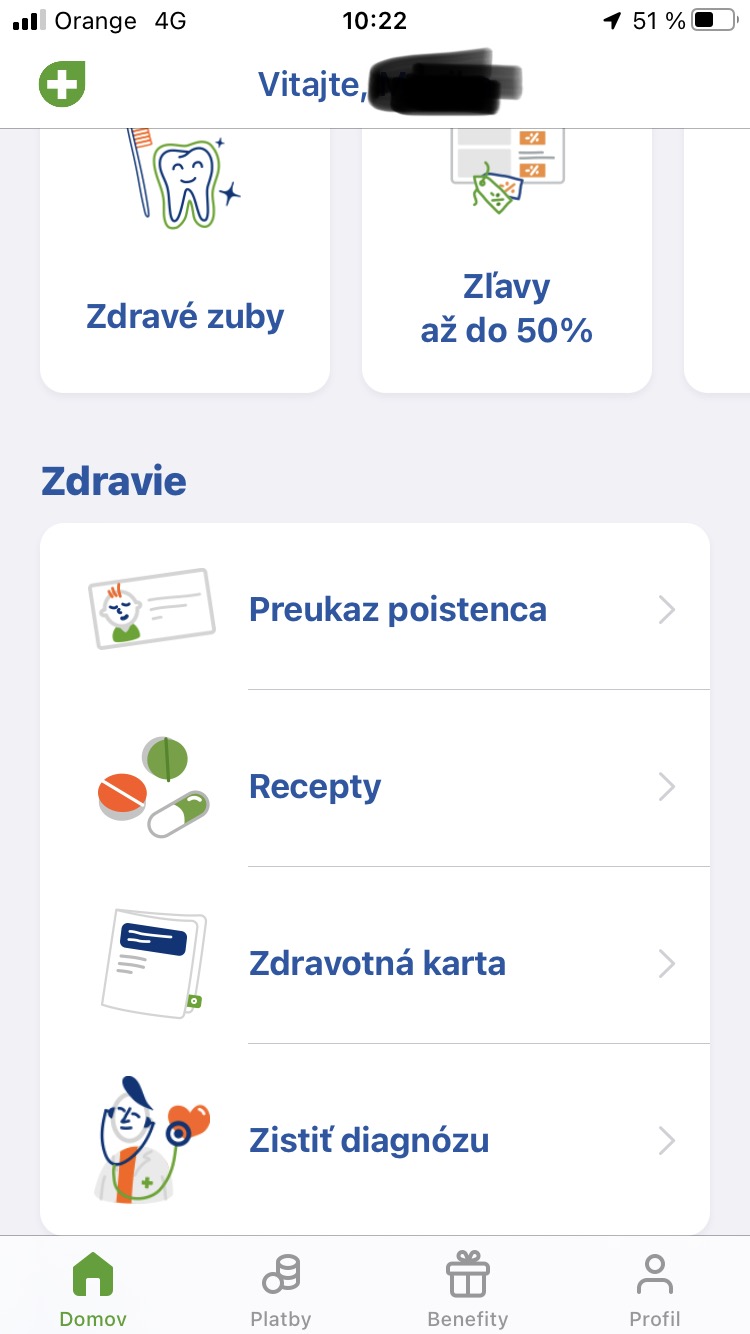Viewport: 750px width, 1334px height.
Task: Switch to the Domov tab
Action: point(93,1289)
